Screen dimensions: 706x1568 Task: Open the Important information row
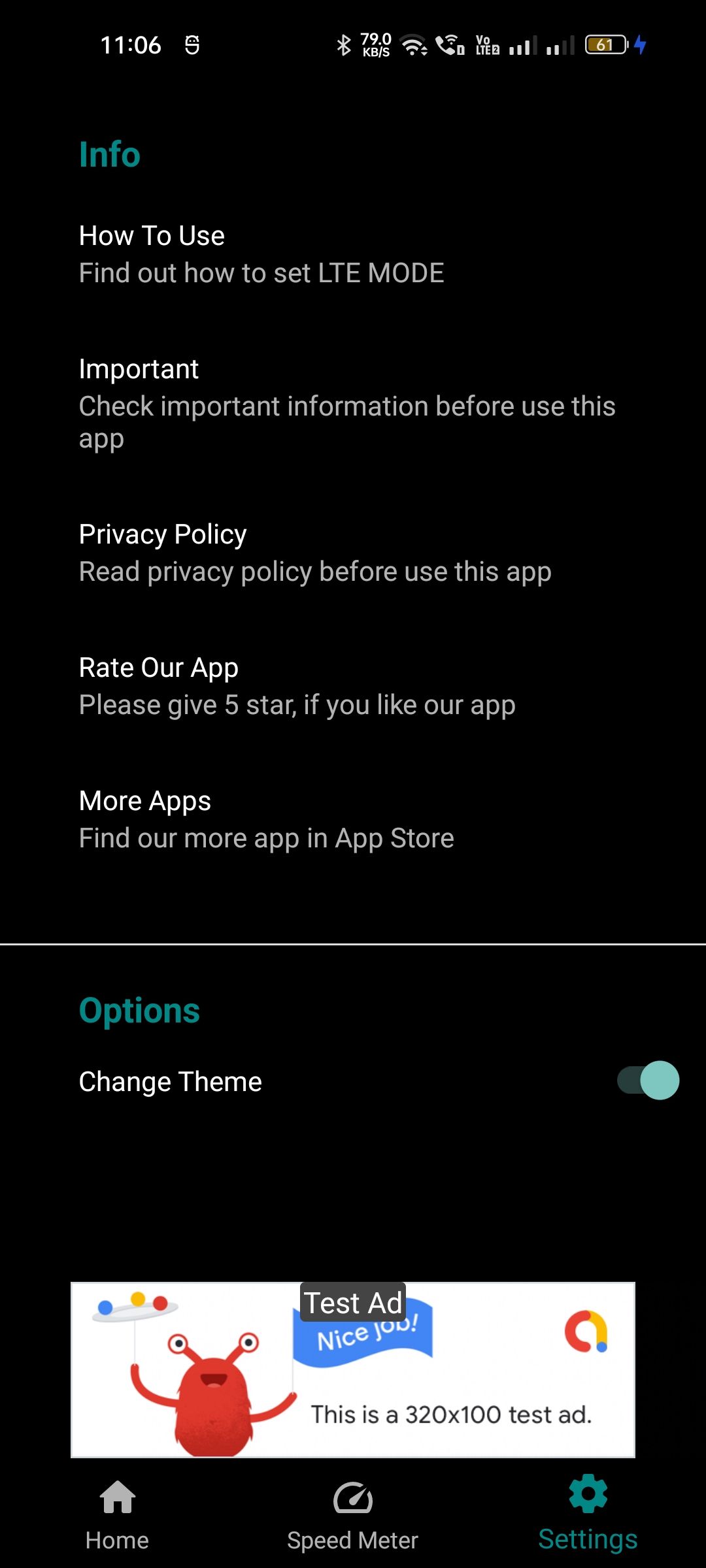click(x=353, y=403)
